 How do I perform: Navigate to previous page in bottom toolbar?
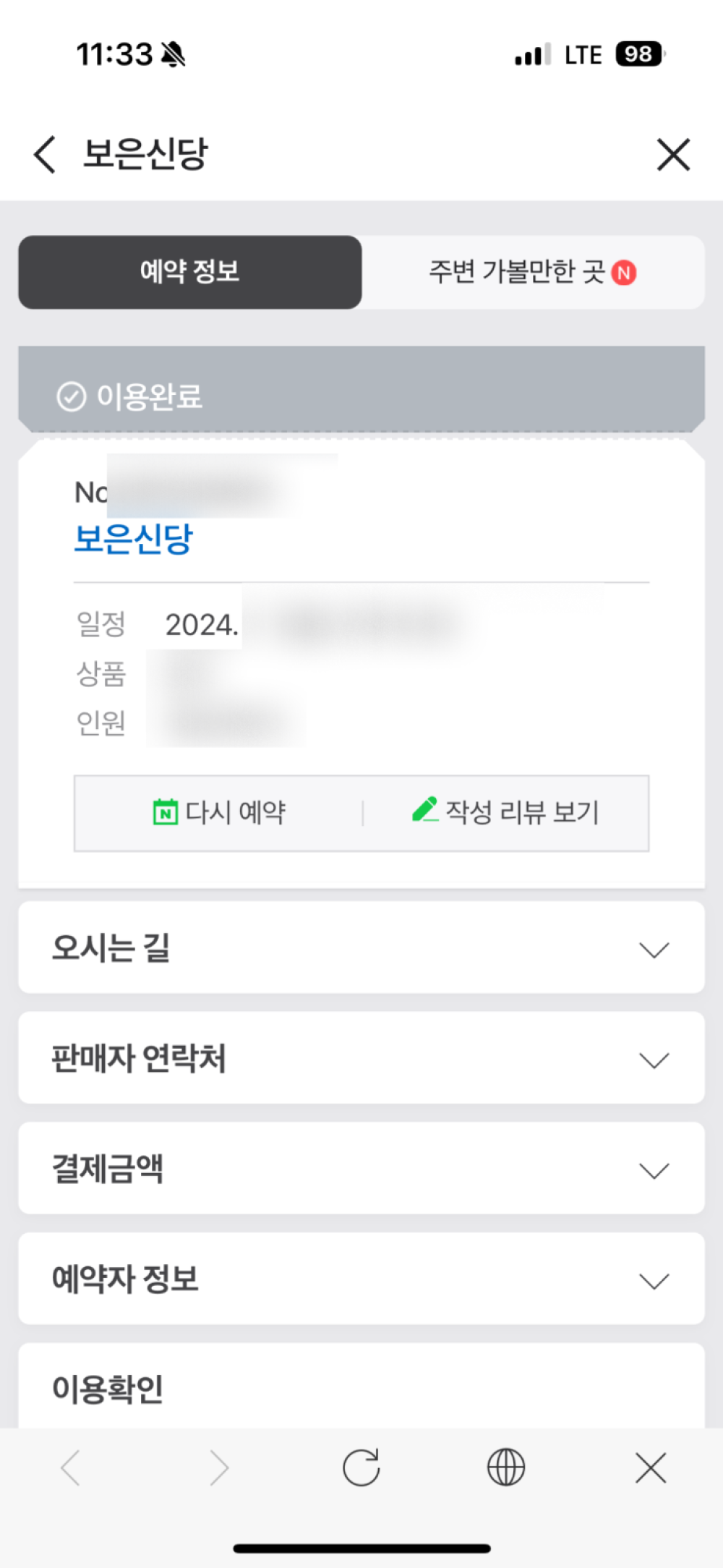pyautogui.click(x=71, y=1468)
